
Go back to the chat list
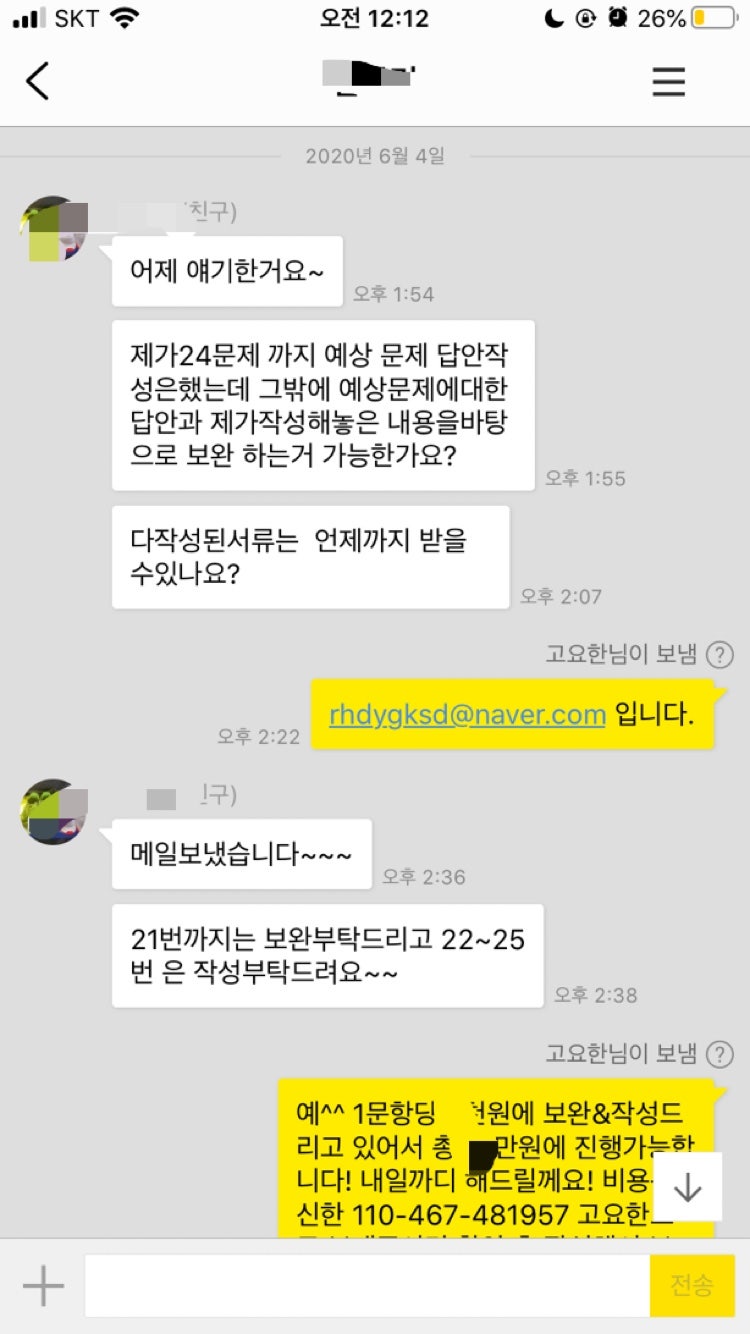pos(38,82)
